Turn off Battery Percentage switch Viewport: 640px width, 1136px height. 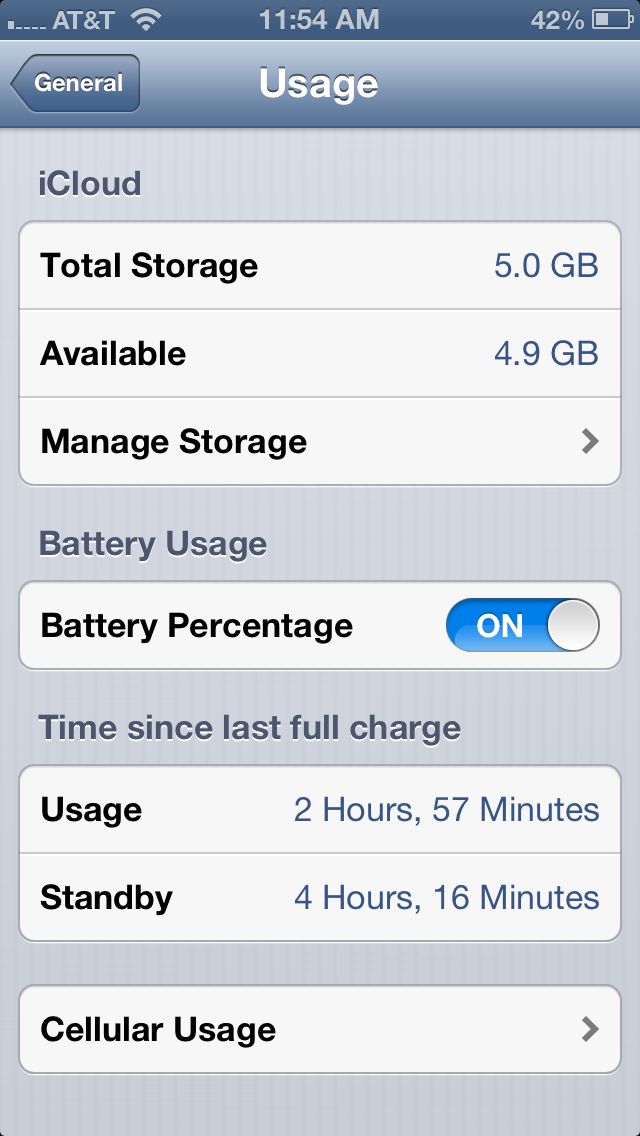[523, 625]
